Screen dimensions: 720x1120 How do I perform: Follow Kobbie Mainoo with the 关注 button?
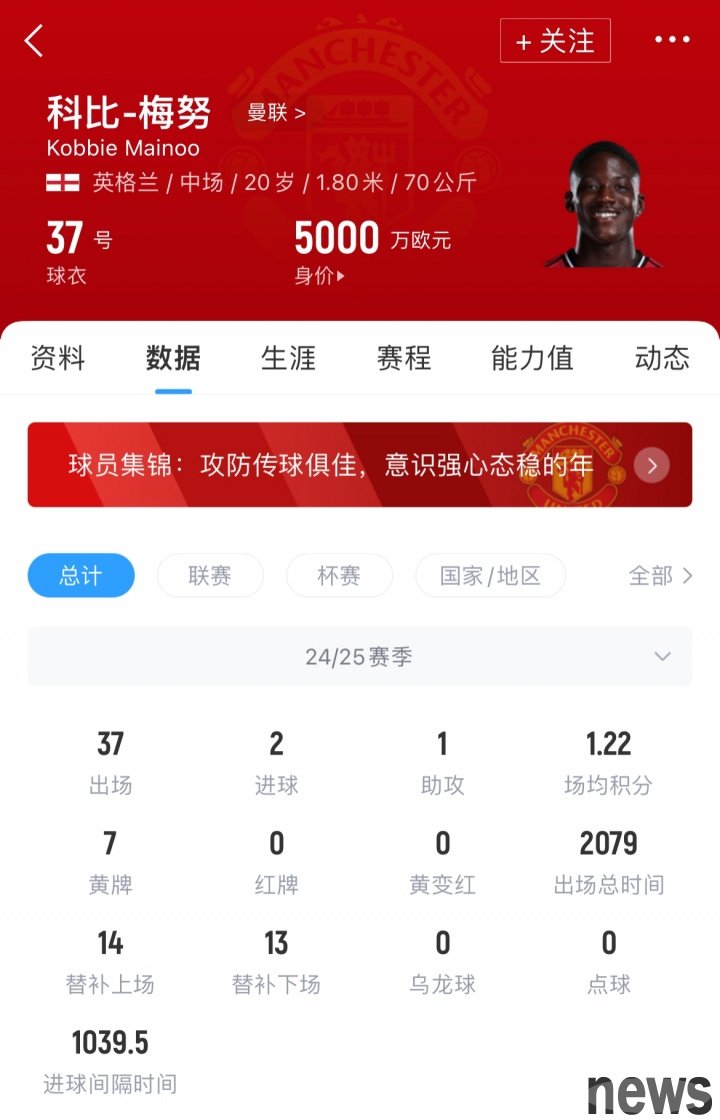pyautogui.click(x=555, y=41)
